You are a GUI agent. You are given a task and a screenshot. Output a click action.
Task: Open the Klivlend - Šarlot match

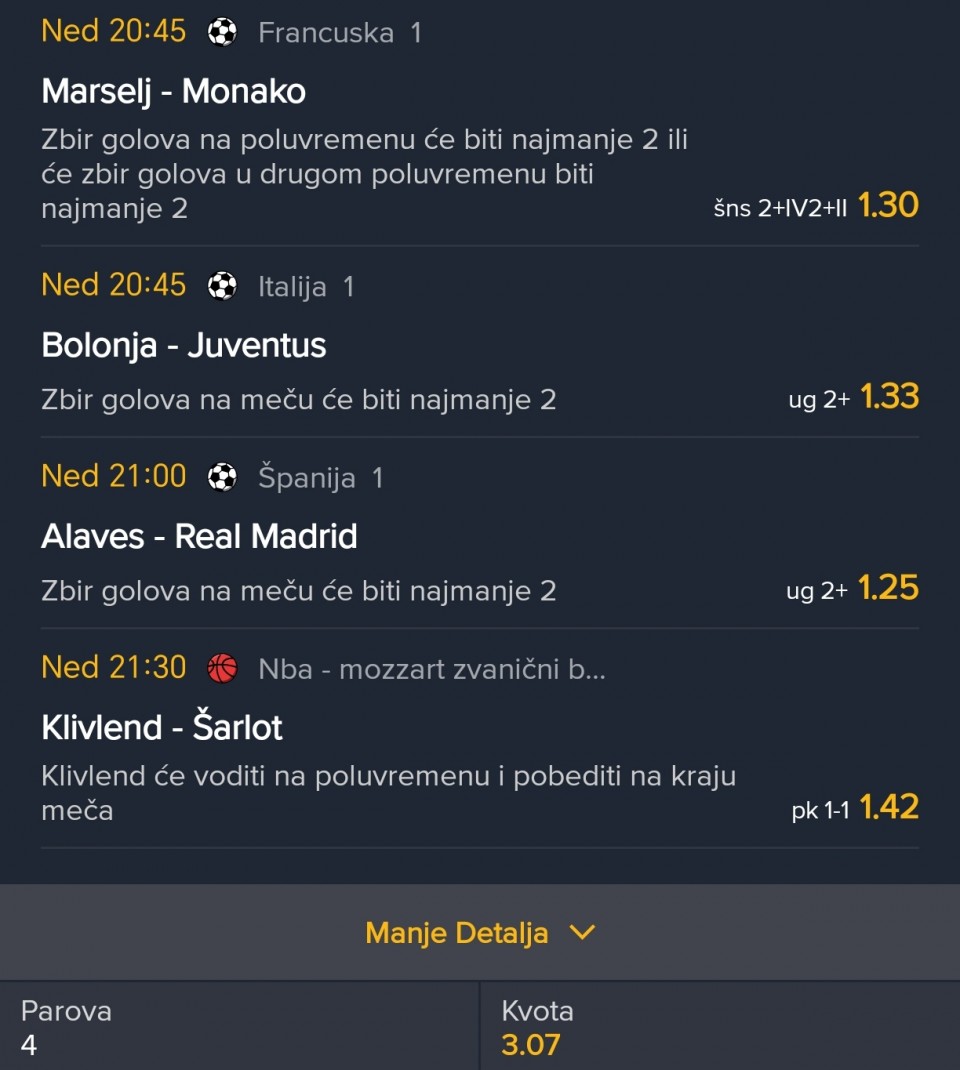[162, 728]
